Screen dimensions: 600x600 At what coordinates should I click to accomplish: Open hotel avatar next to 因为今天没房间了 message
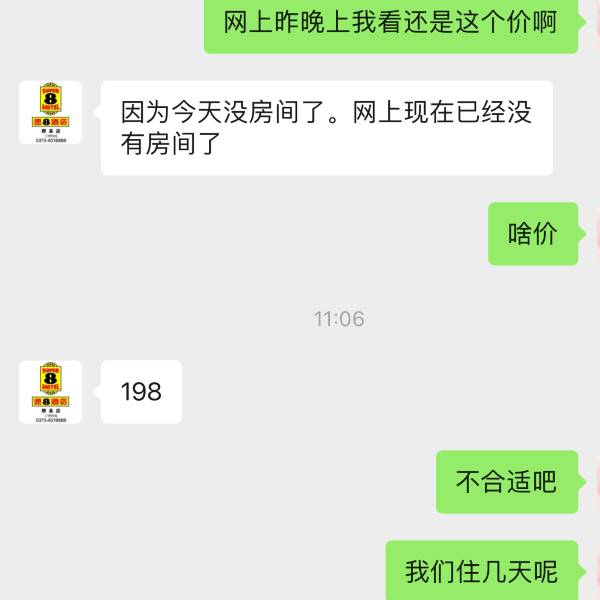[50, 113]
